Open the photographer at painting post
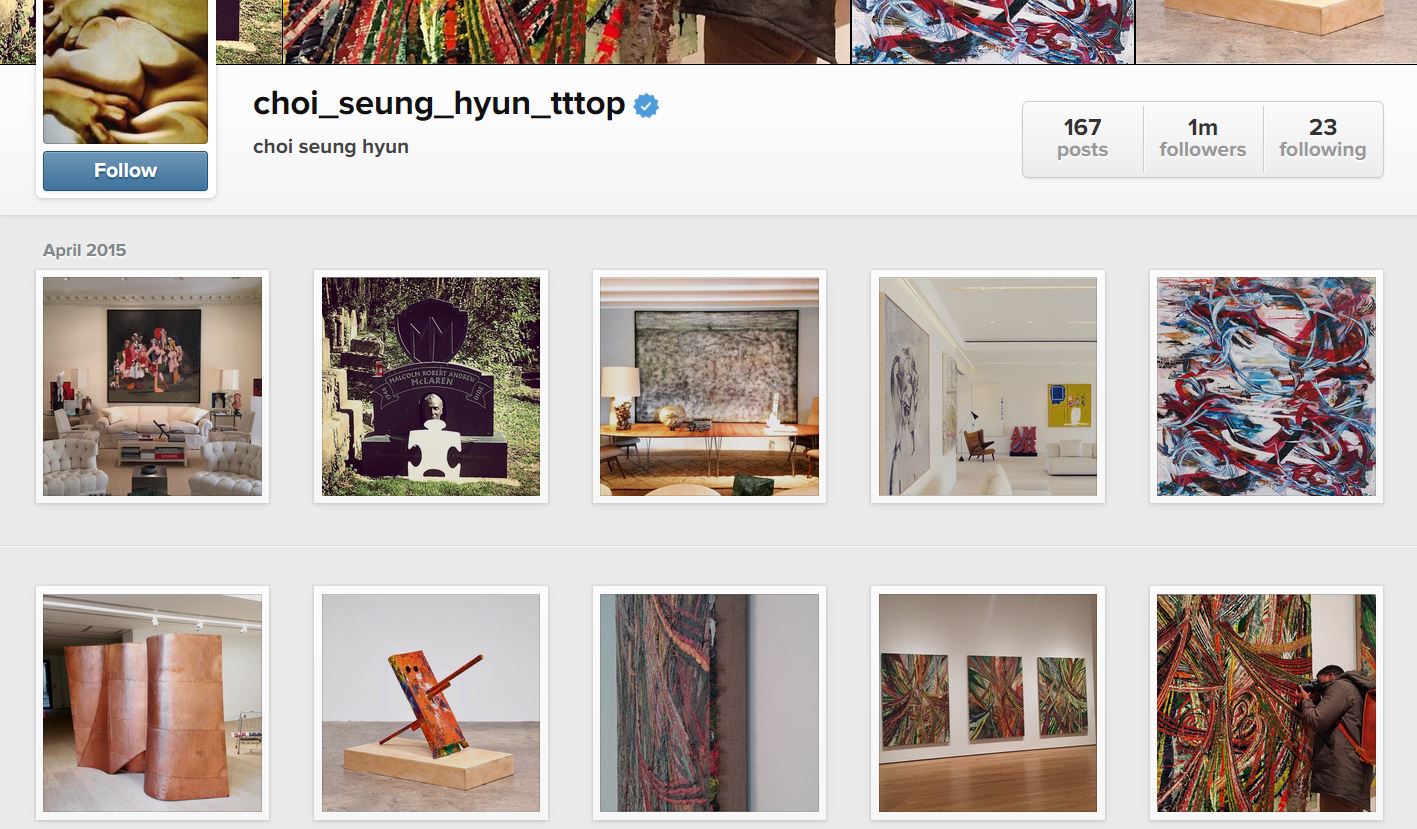This screenshot has height=829, width=1417. [x=1266, y=702]
